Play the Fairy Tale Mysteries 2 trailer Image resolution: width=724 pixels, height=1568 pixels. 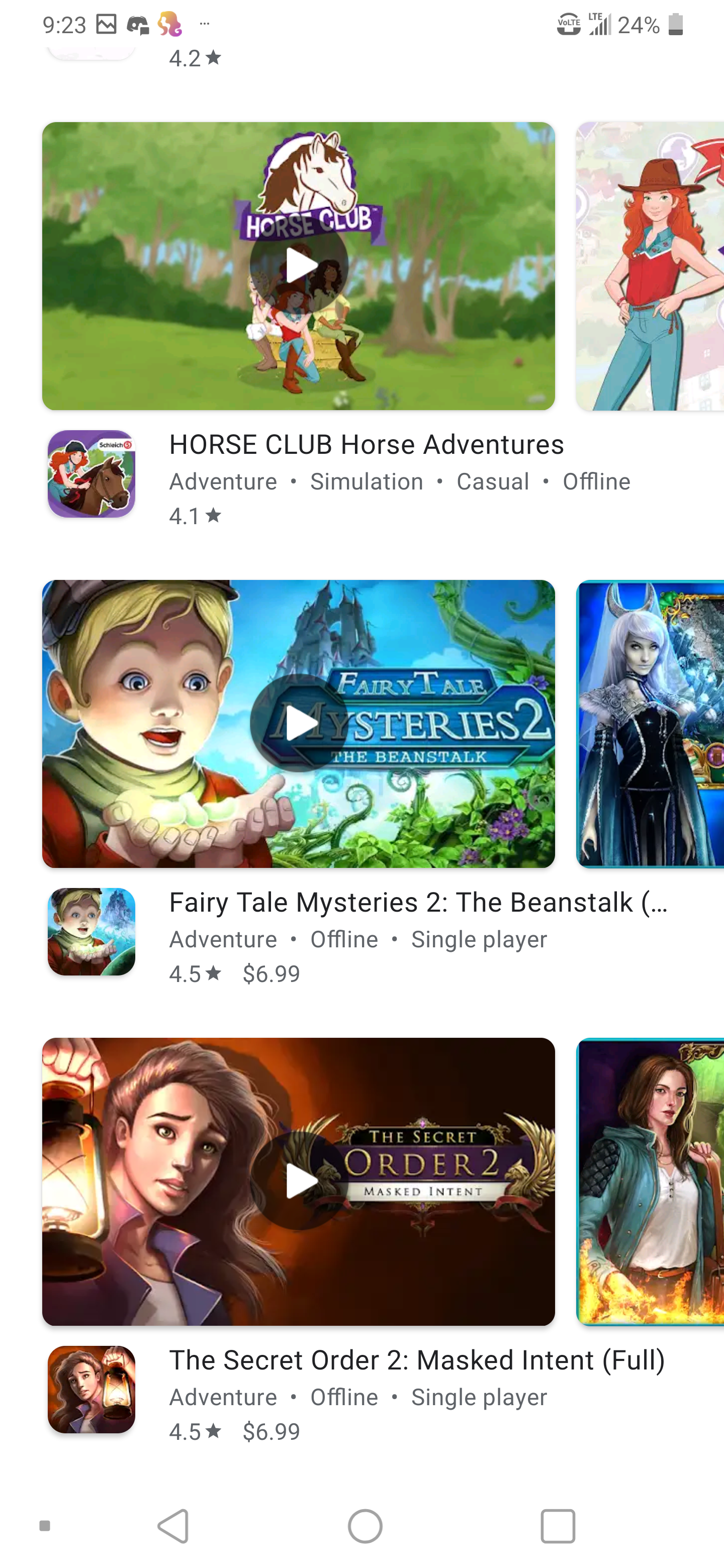[x=298, y=723]
